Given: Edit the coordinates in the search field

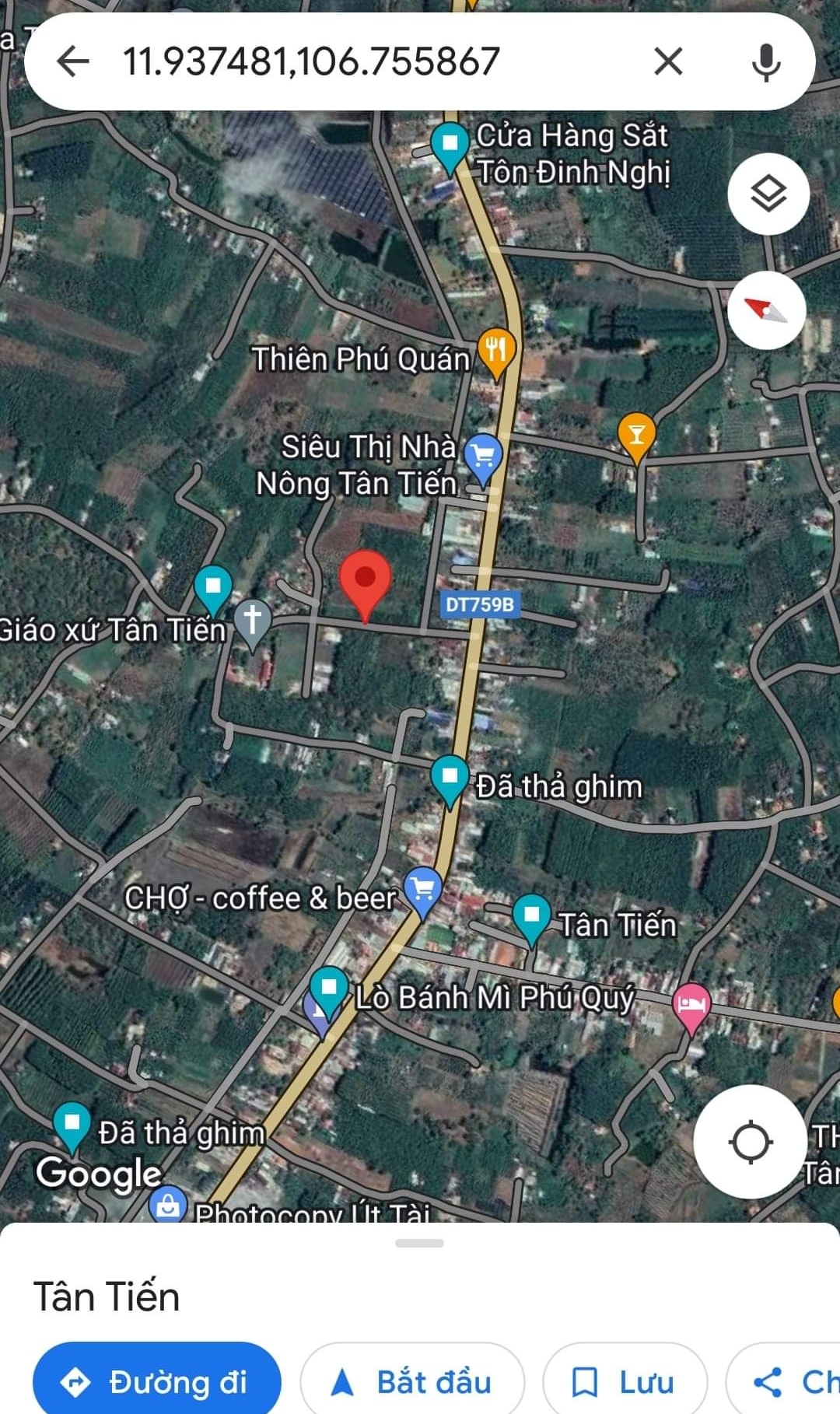Looking at the screenshot, I should [311, 61].
